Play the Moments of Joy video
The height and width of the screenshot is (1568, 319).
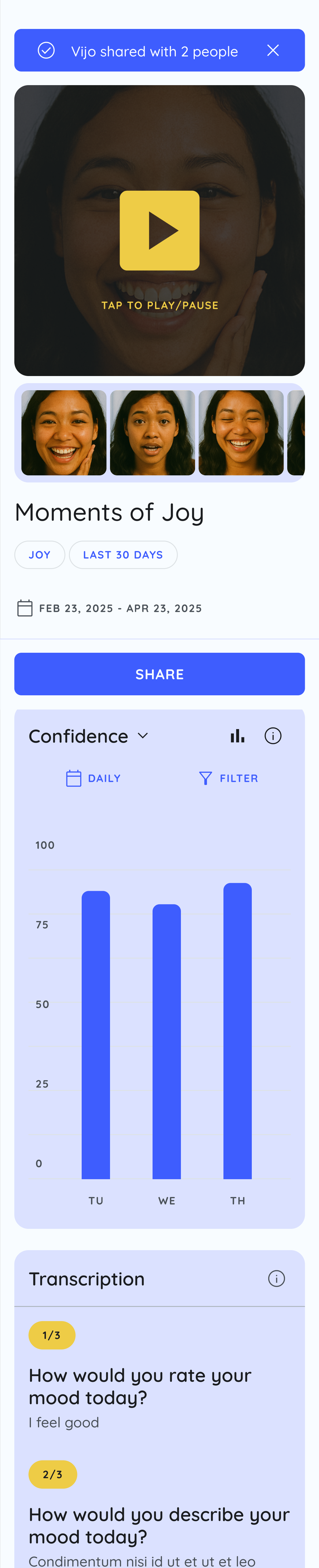pos(159,230)
